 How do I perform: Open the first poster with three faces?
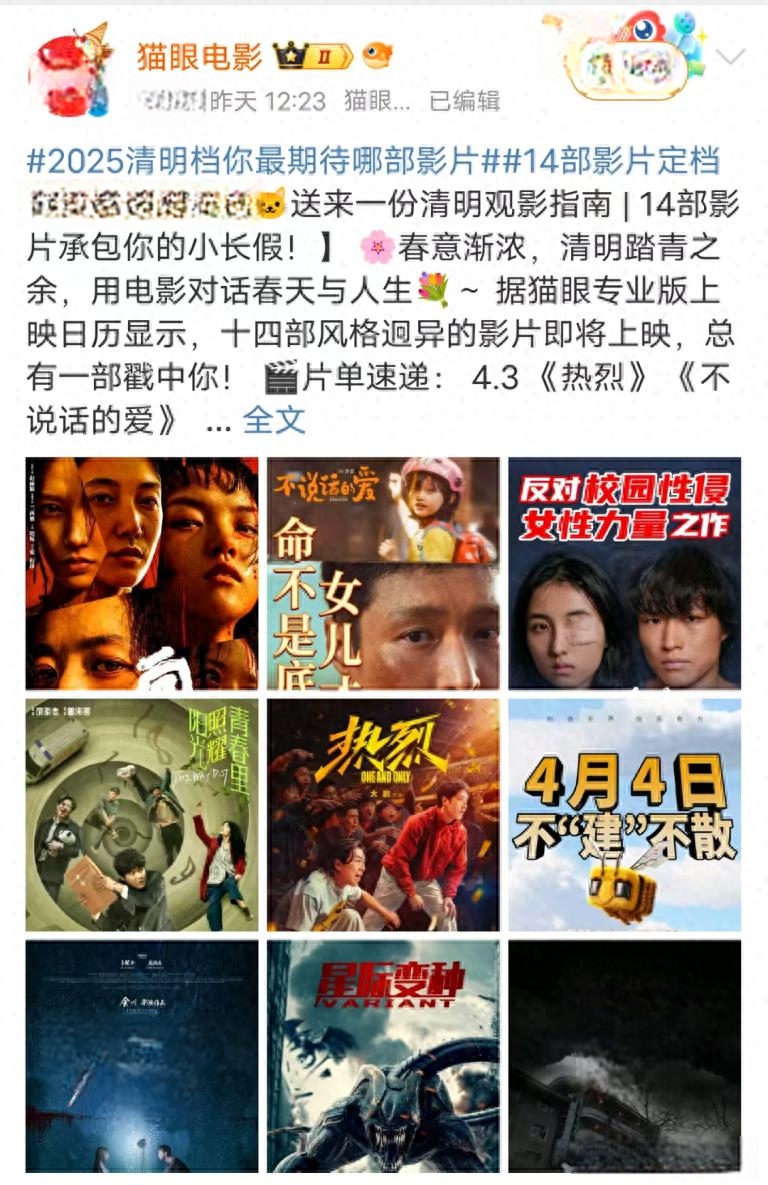tap(141, 573)
